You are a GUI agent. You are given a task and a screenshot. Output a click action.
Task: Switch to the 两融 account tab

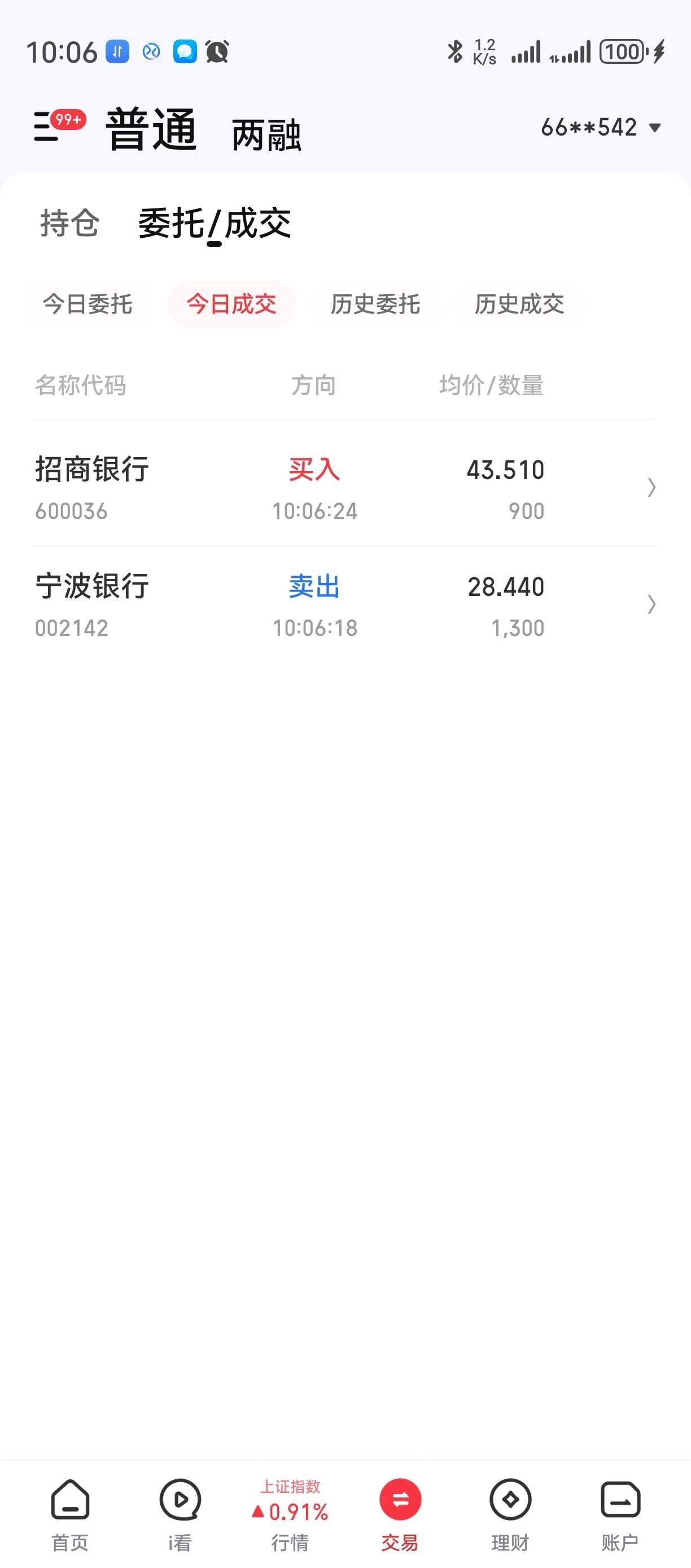pos(266,134)
